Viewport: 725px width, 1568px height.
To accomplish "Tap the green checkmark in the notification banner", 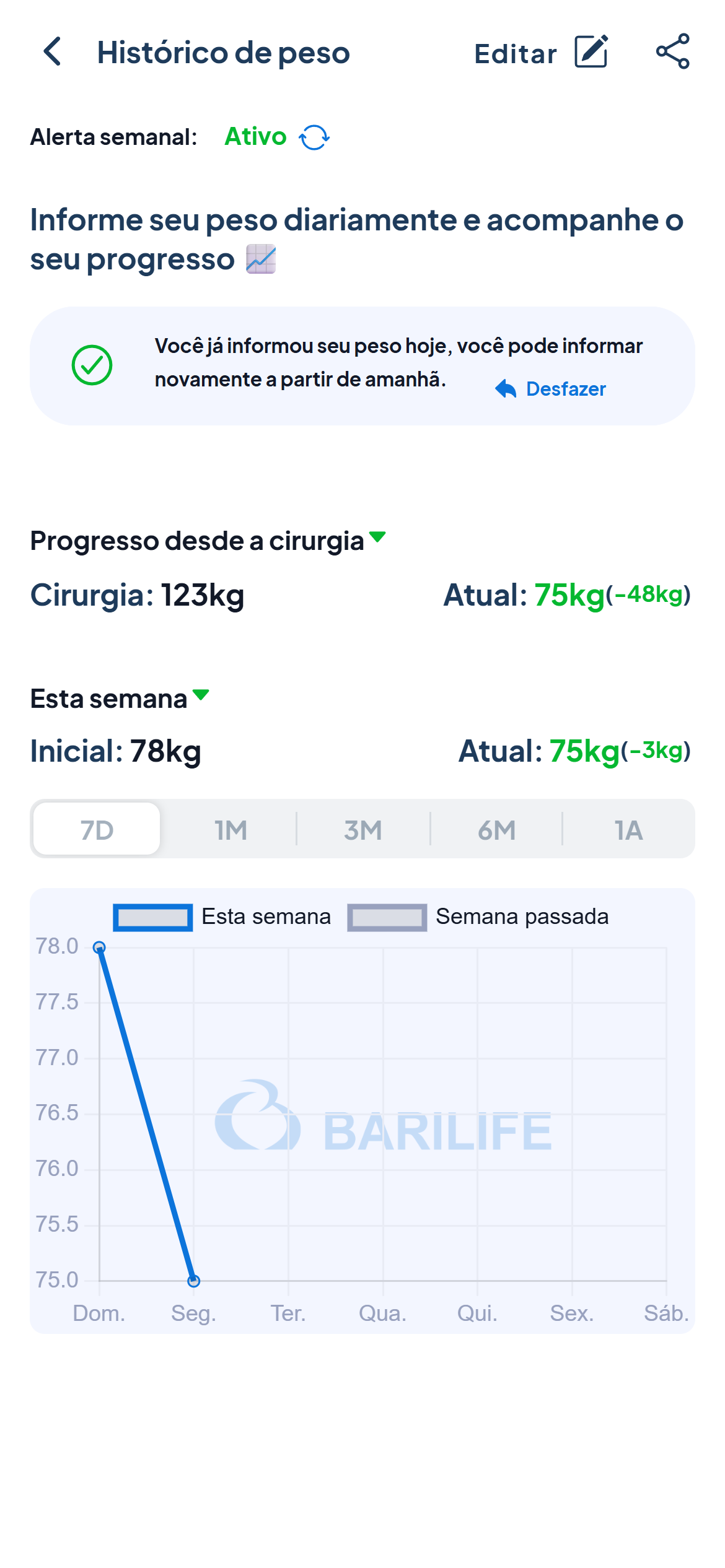I will (92, 365).
